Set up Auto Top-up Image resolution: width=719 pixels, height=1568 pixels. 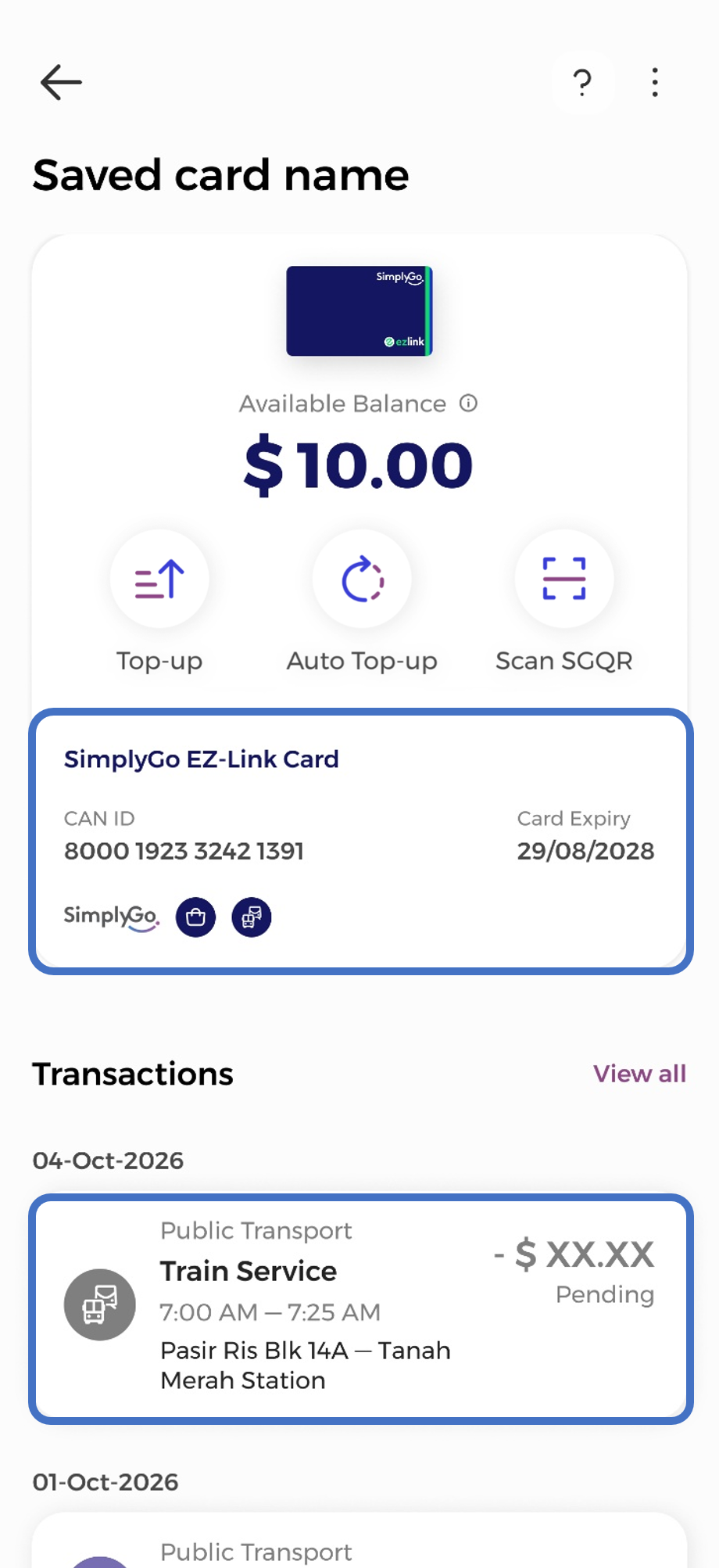[x=362, y=579]
